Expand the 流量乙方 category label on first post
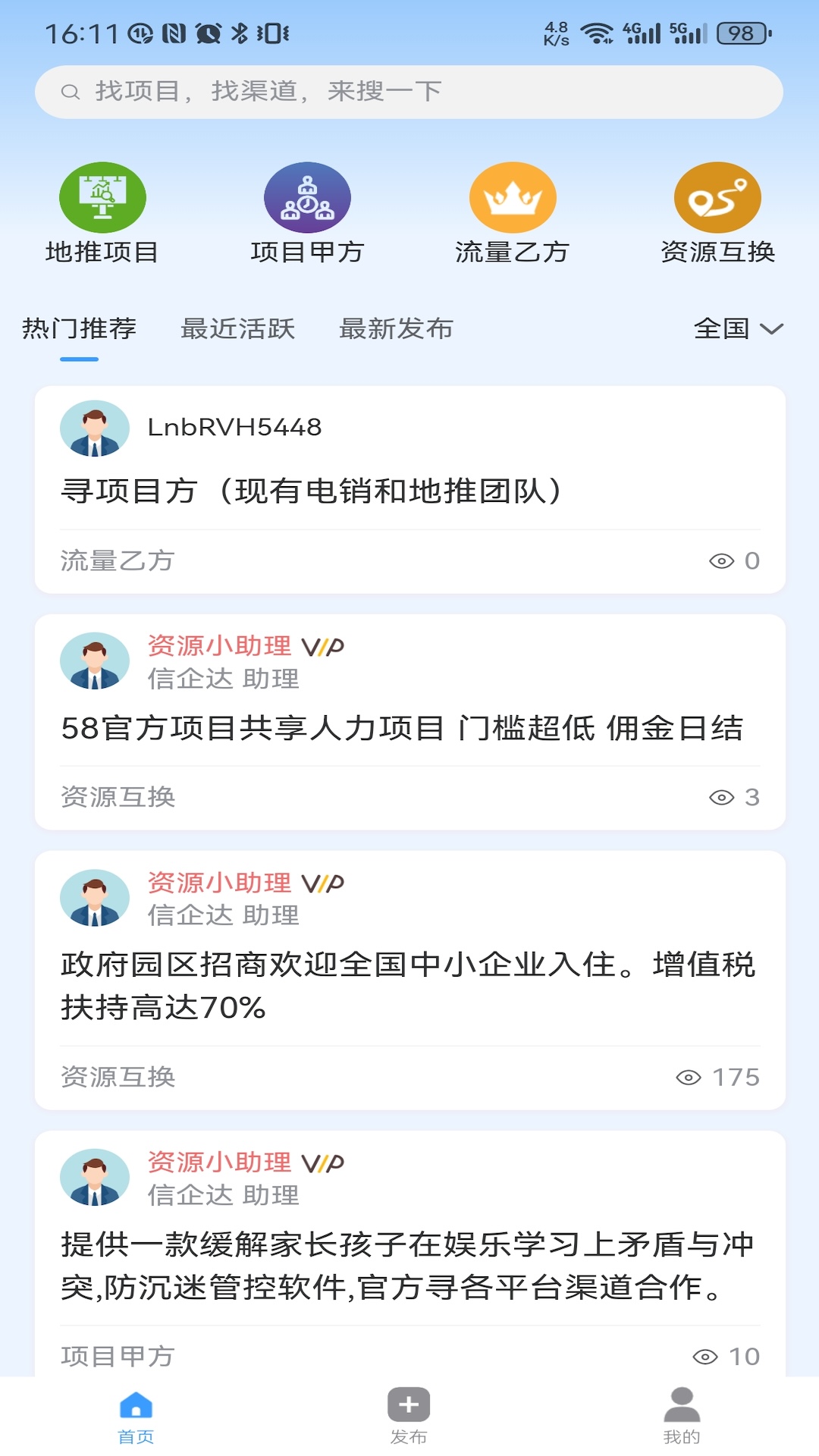819x1456 pixels. [x=116, y=560]
